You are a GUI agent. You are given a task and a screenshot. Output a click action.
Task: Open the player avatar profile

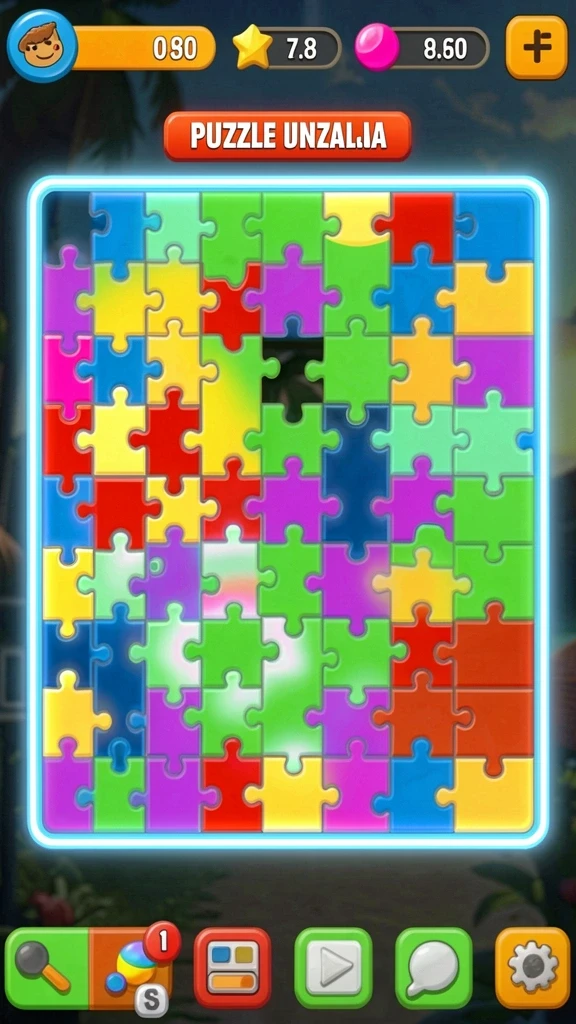tap(42, 46)
